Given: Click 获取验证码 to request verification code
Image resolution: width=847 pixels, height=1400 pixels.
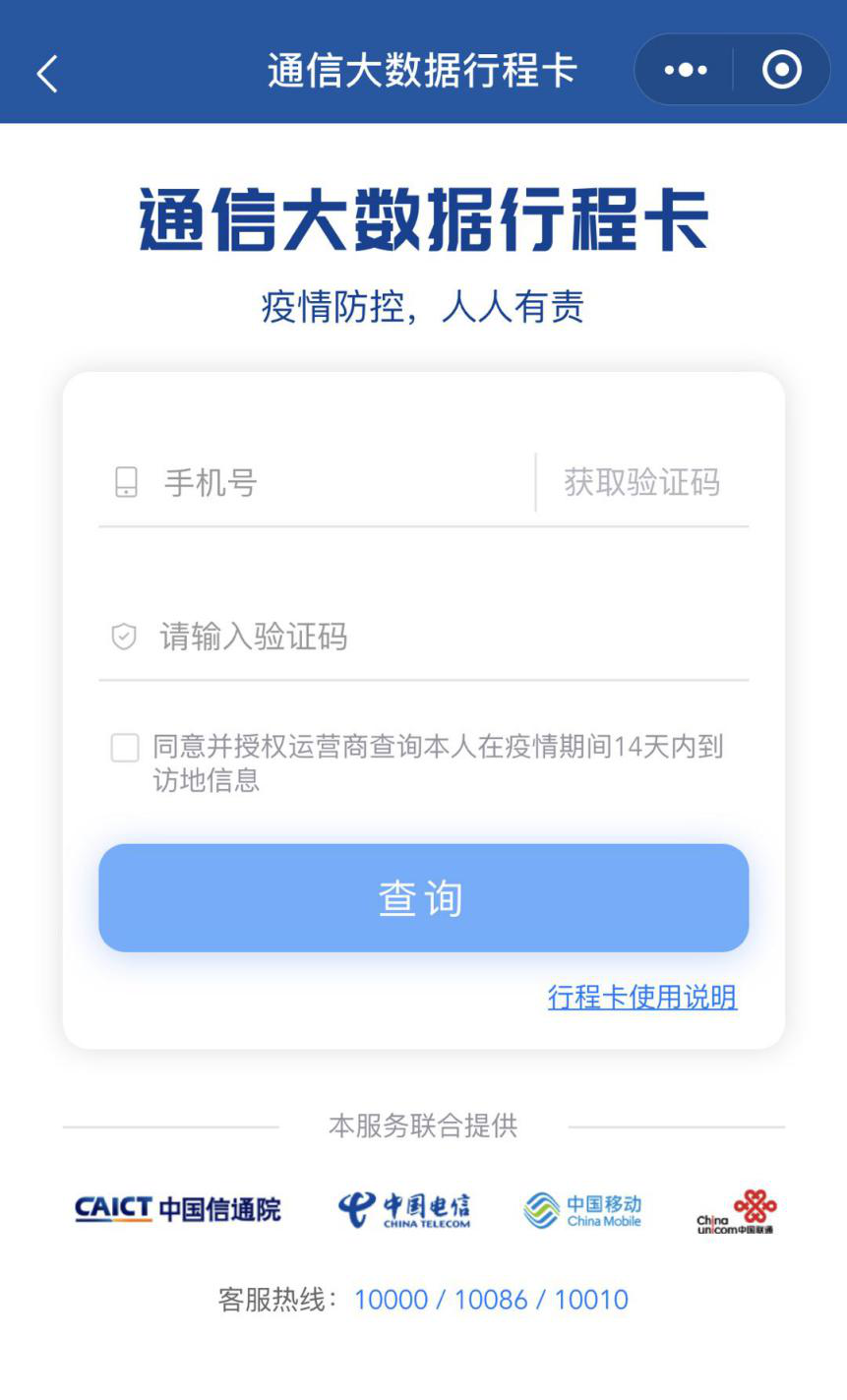Looking at the screenshot, I should pyautogui.click(x=640, y=481).
